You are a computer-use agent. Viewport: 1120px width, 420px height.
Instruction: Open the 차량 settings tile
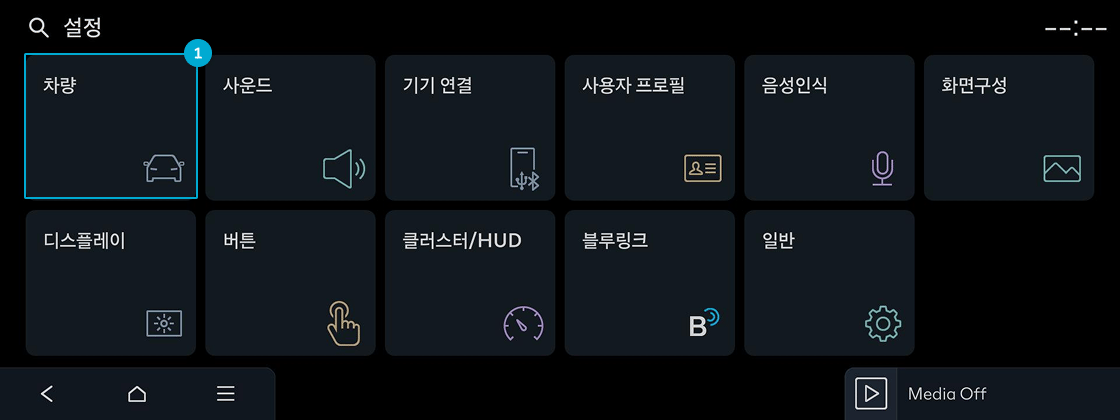[x=110, y=127]
